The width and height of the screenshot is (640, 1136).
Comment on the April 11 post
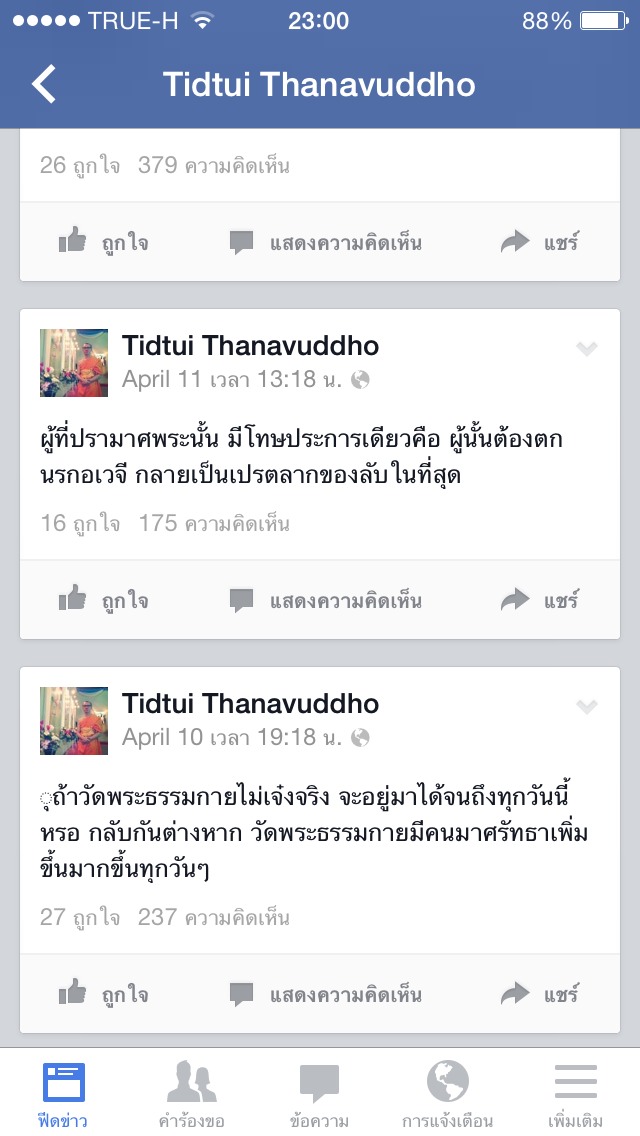point(326,600)
